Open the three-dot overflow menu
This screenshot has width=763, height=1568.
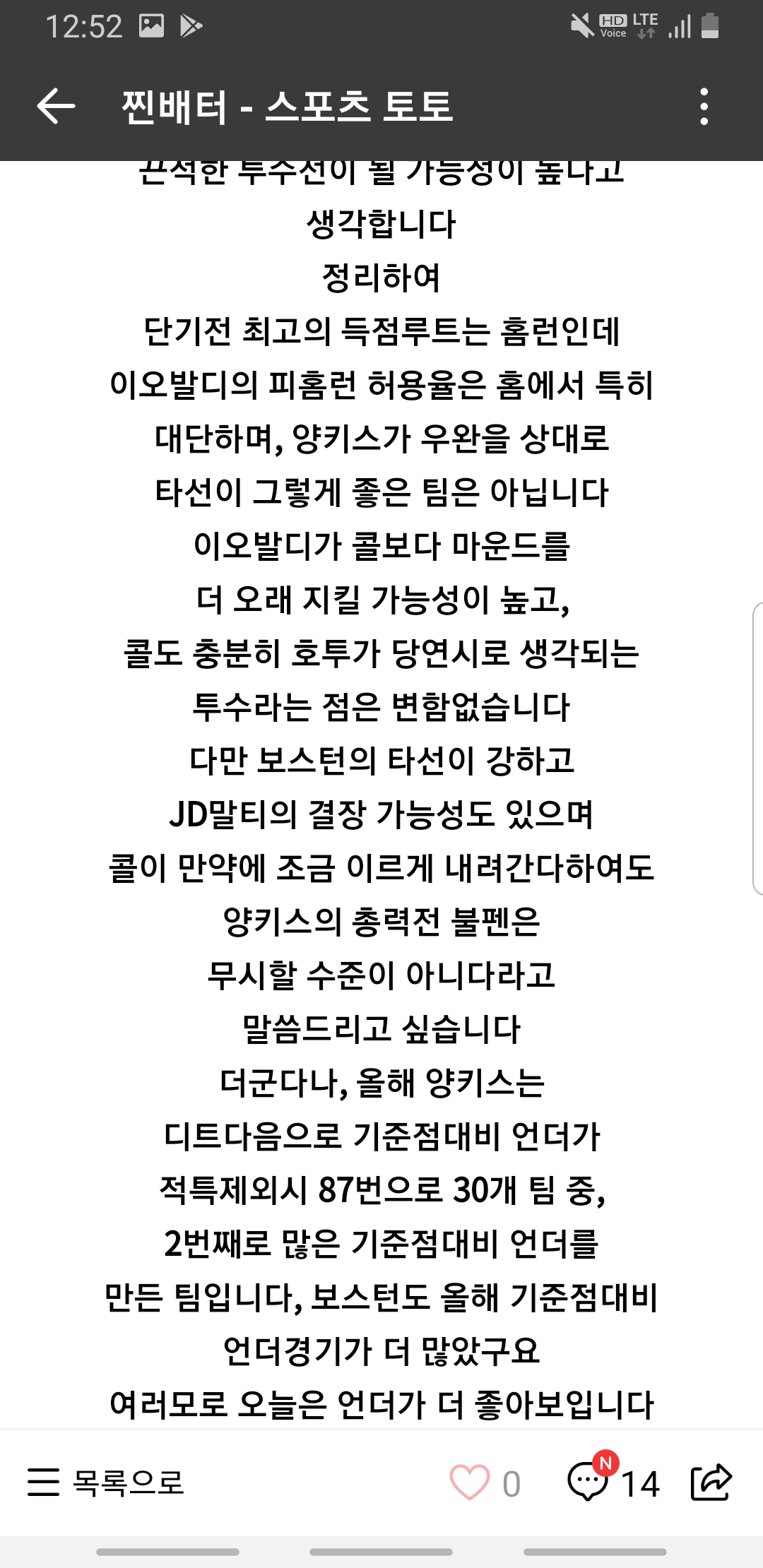[704, 107]
